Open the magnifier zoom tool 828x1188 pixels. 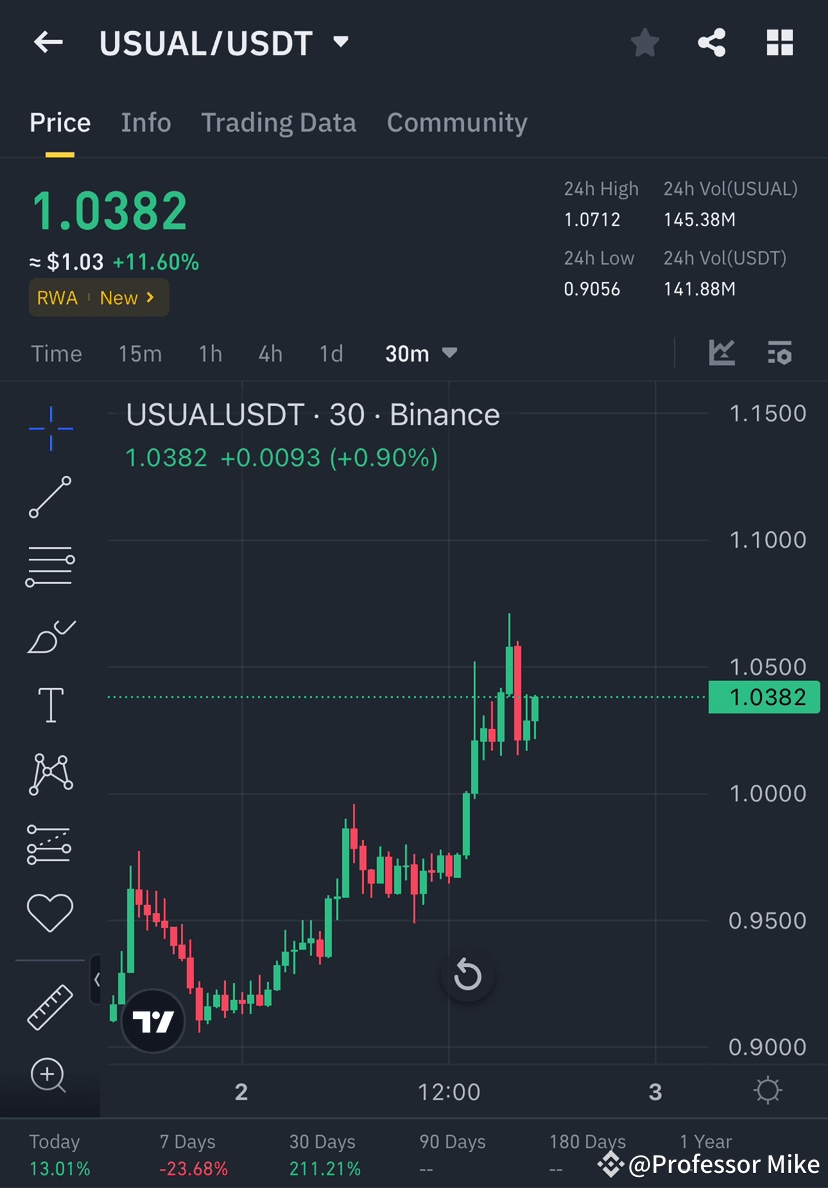[x=50, y=1077]
